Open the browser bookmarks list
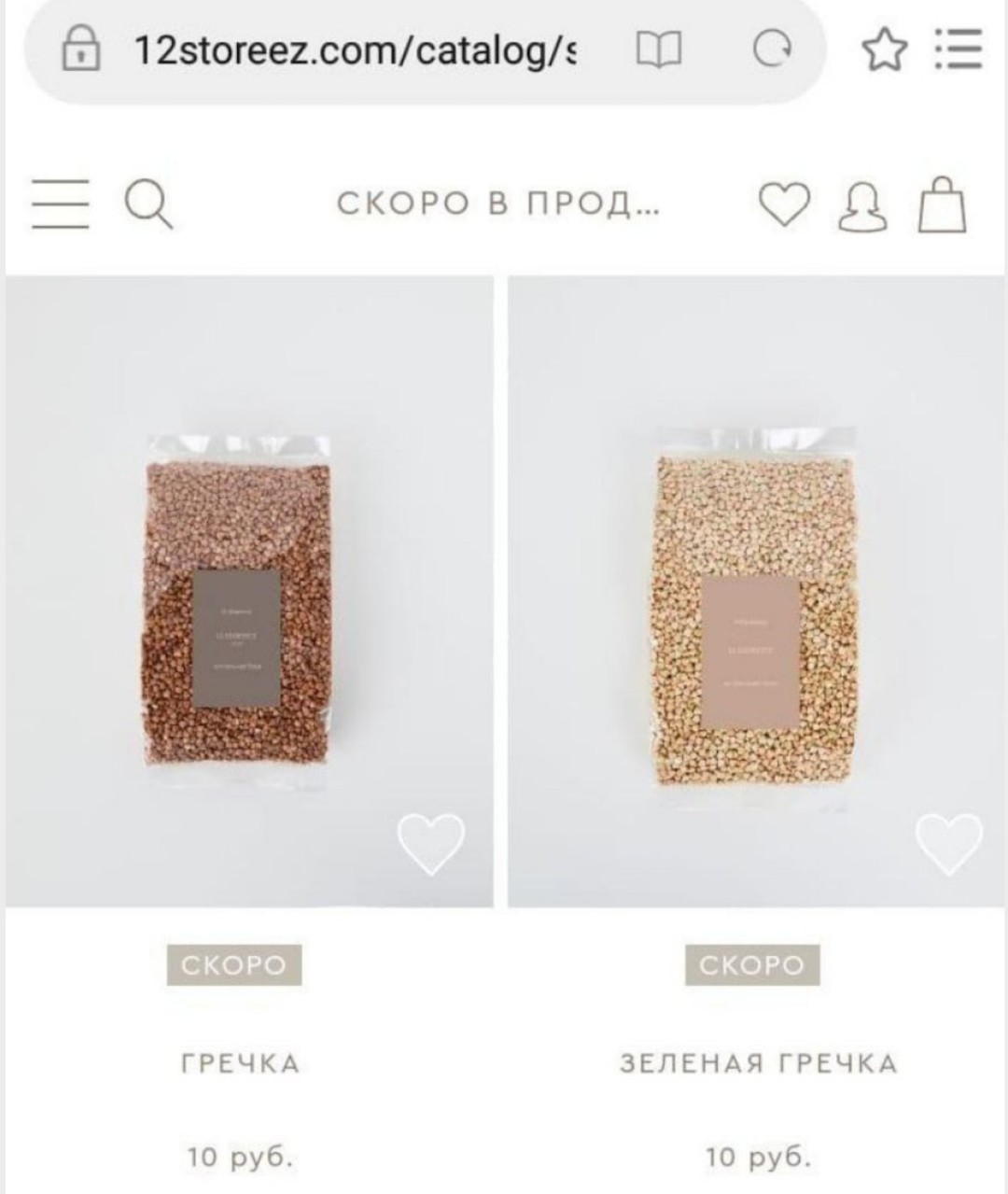The image size is (1008, 1194). click(x=959, y=49)
